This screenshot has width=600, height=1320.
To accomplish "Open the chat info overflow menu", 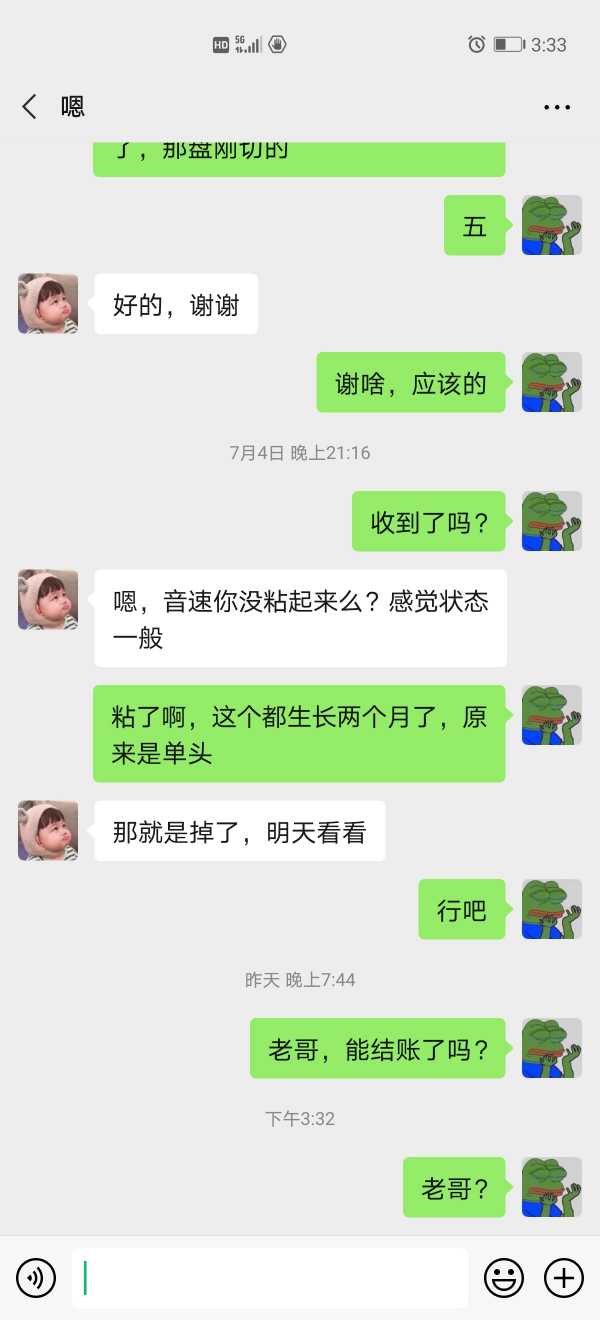I will pyautogui.click(x=557, y=107).
